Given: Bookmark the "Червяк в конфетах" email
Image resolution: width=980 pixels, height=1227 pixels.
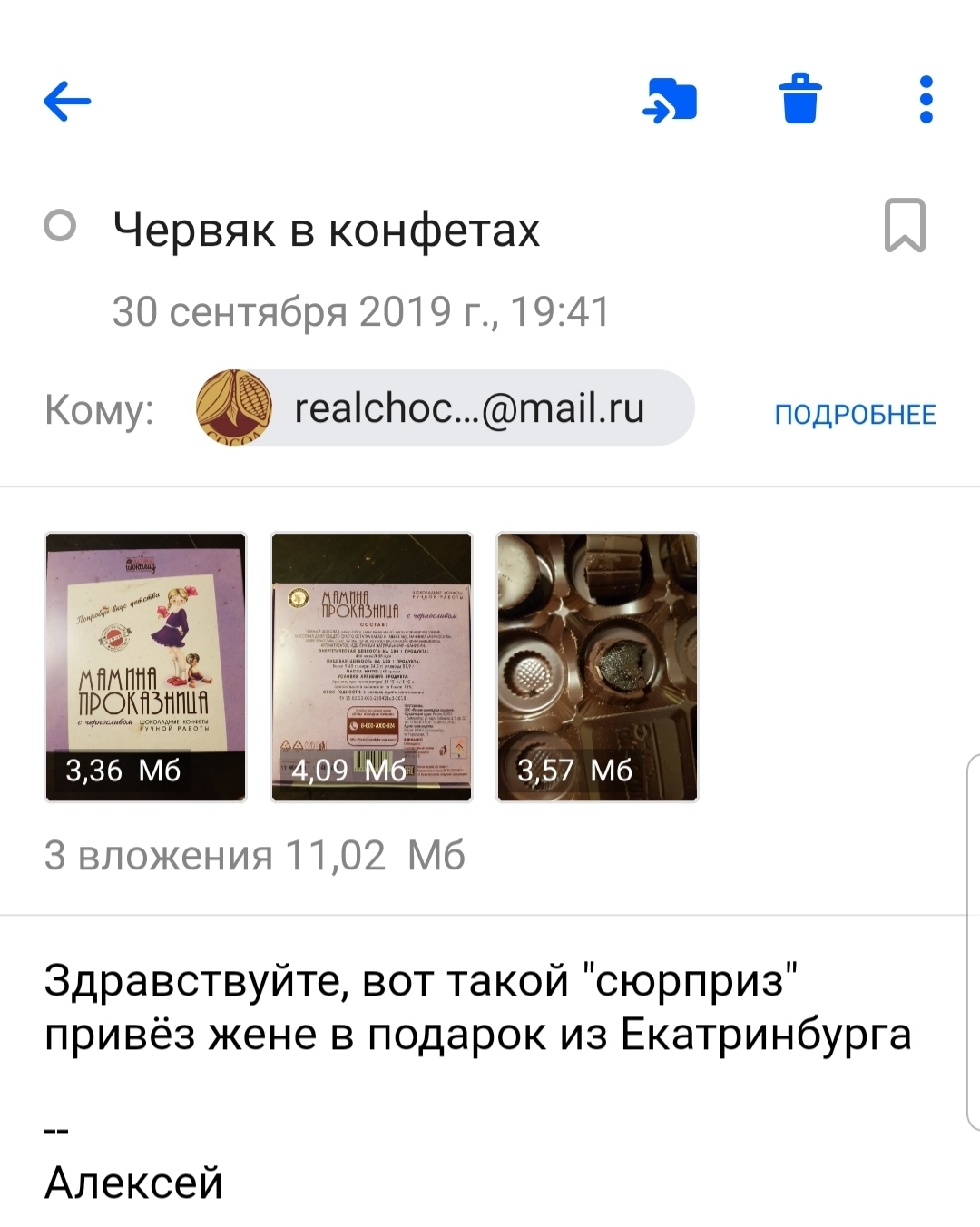Looking at the screenshot, I should [905, 225].
